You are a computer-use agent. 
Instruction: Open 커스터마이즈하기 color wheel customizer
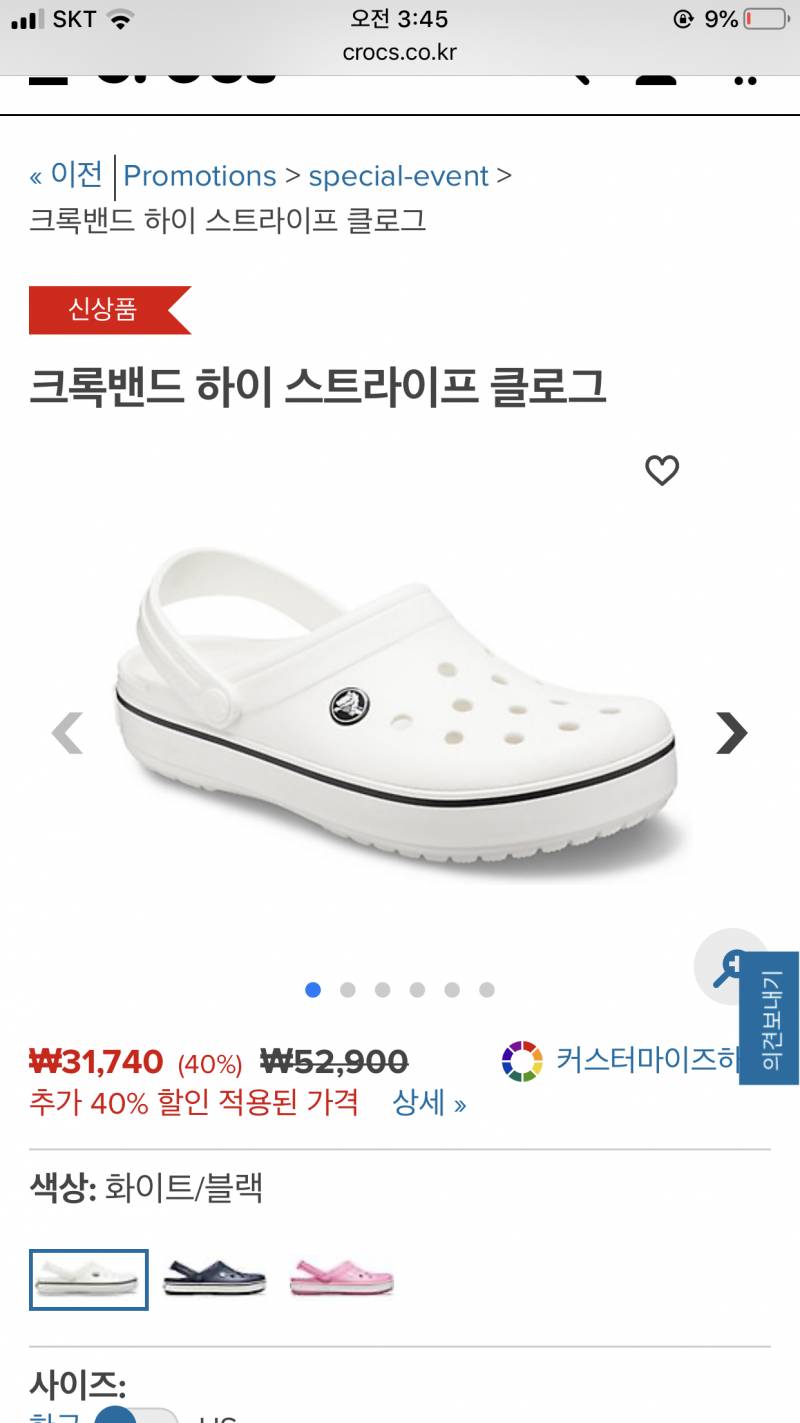pyautogui.click(x=520, y=1060)
